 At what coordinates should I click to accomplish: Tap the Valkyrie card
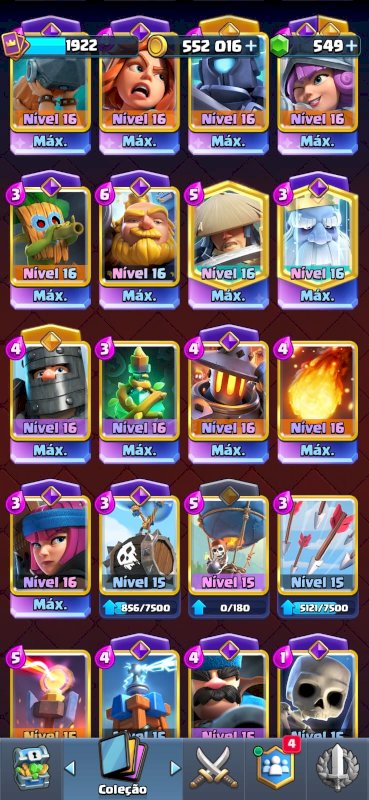tap(139, 85)
